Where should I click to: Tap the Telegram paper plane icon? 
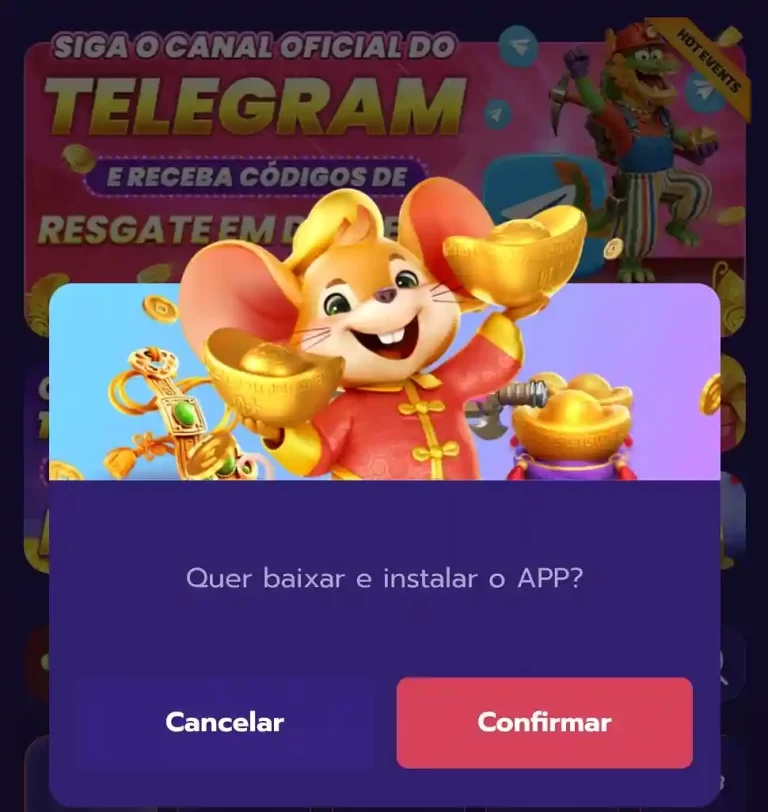coord(519,45)
